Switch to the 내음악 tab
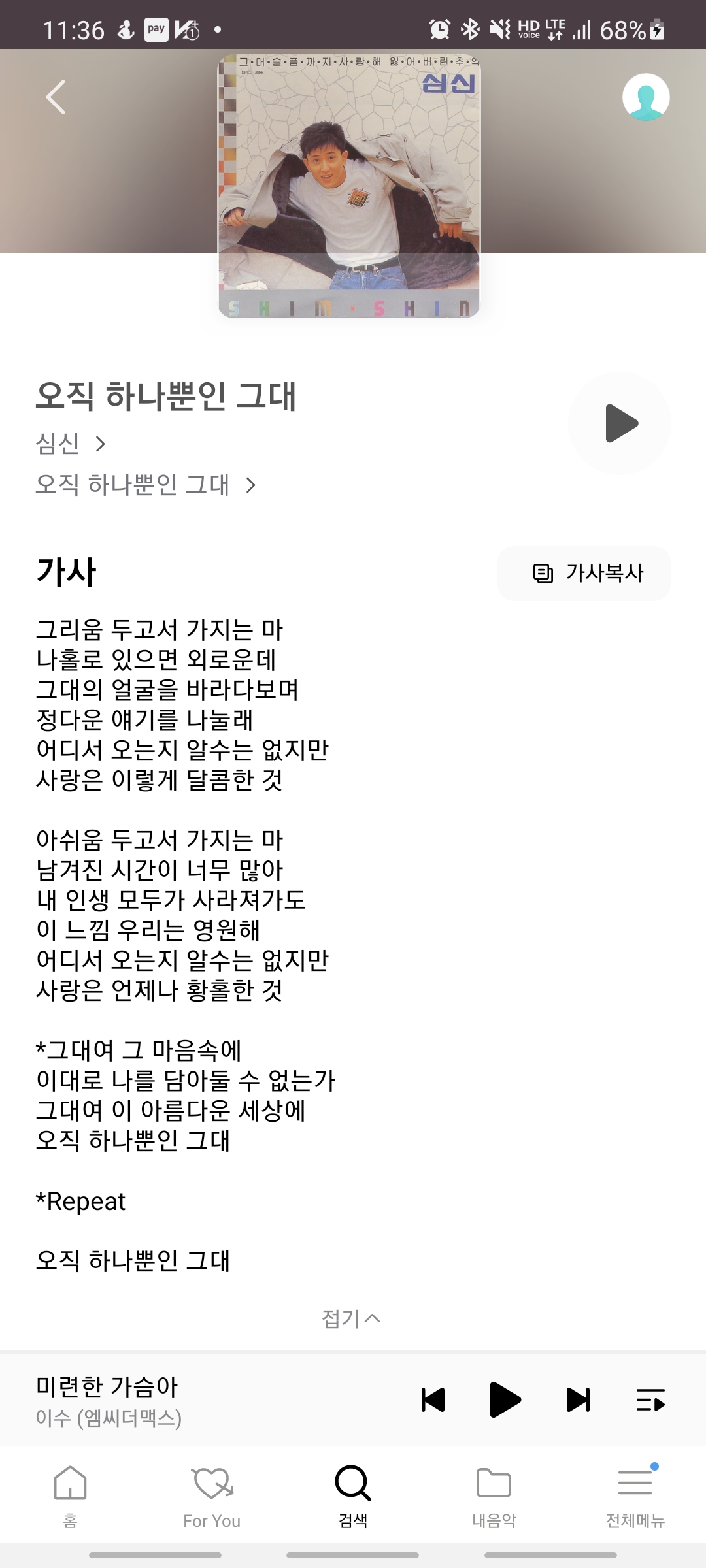Image resolution: width=706 pixels, height=1568 pixels. click(494, 1495)
